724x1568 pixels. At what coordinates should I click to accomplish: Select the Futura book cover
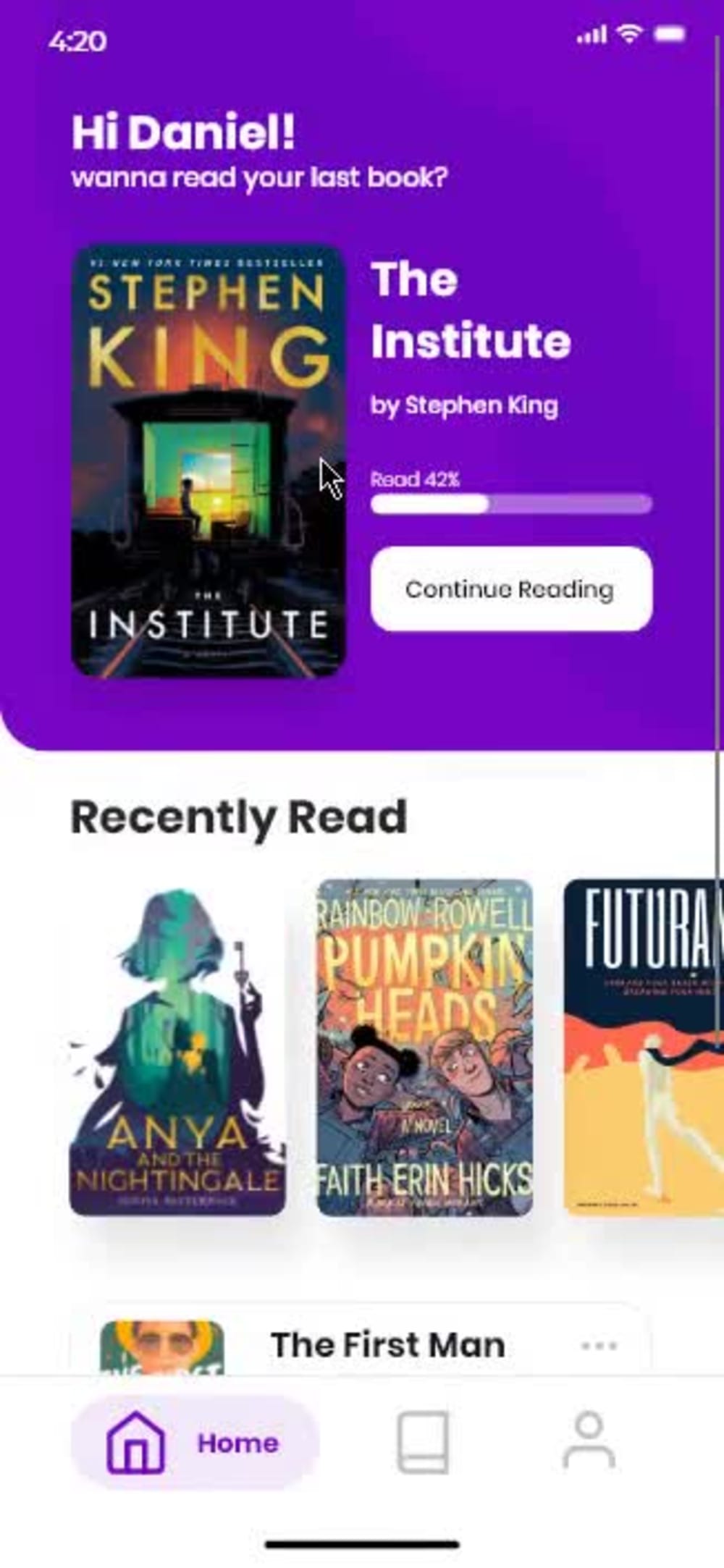tap(644, 1048)
